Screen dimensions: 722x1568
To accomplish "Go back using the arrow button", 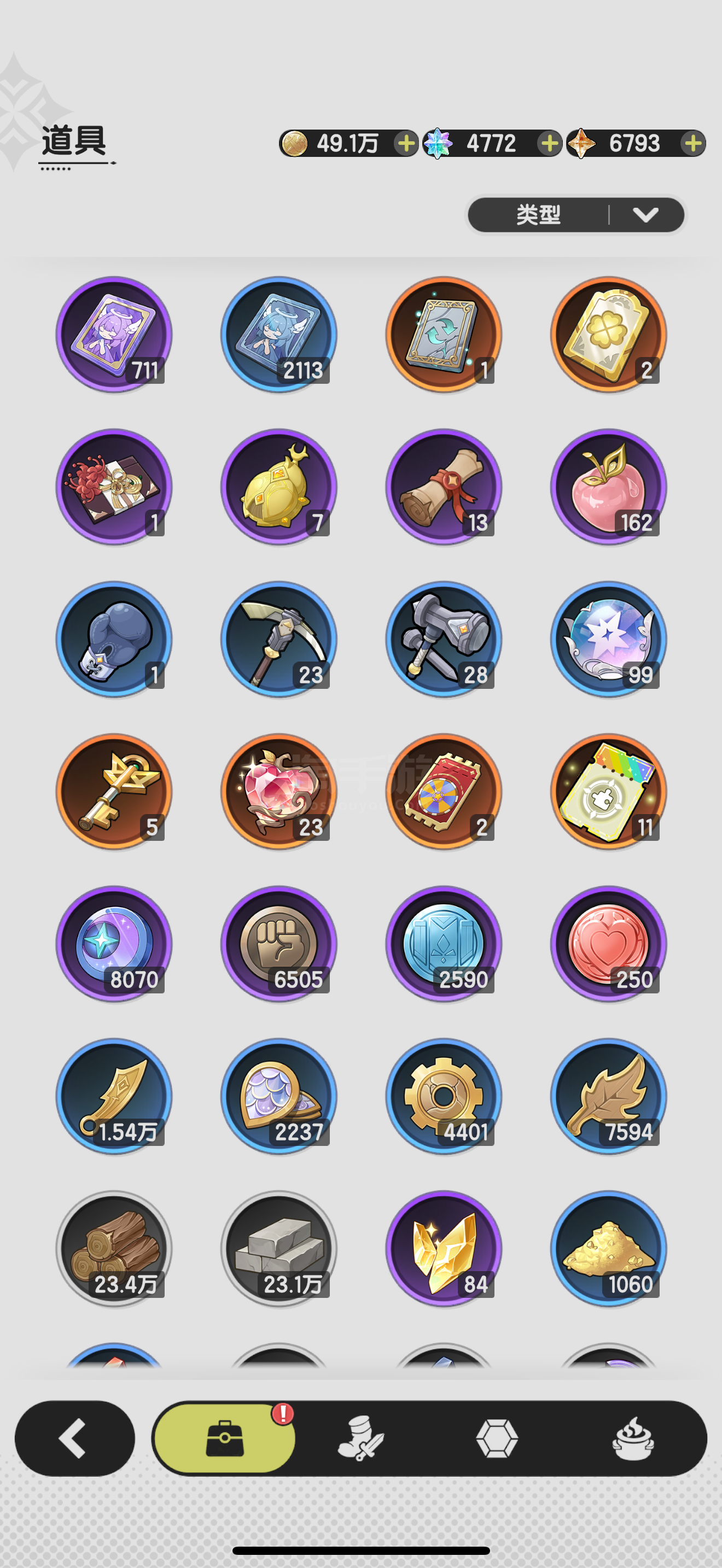I will click(74, 1438).
